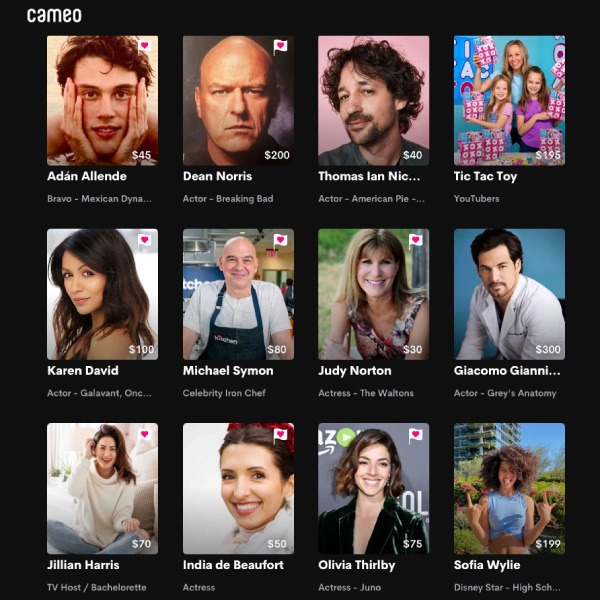View Olivia Thirlby's profile card

(373, 488)
